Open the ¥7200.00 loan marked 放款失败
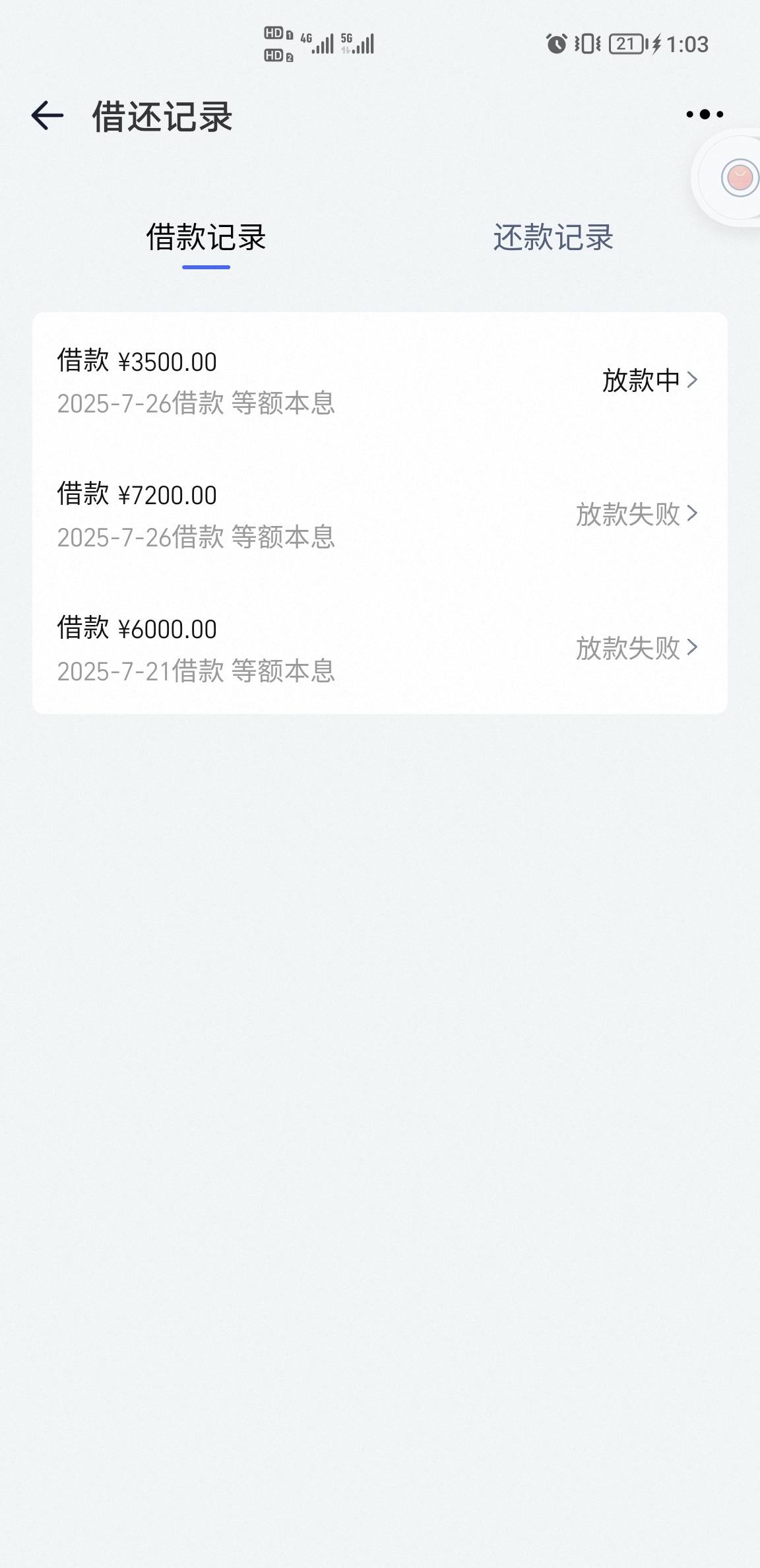The width and height of the screenshot is (760, 1568). (380, 515)
